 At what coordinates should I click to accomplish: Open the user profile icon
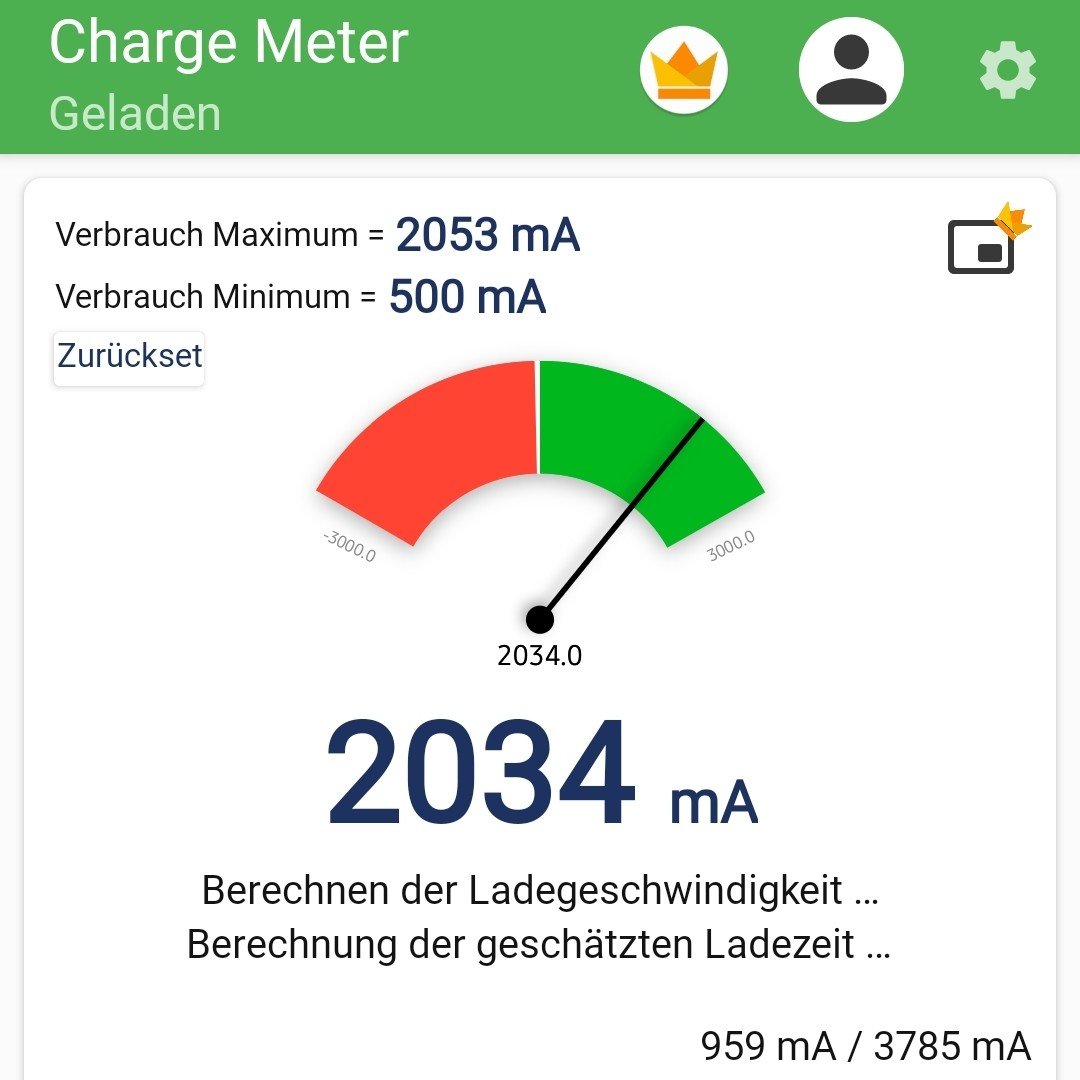(851, 70)
